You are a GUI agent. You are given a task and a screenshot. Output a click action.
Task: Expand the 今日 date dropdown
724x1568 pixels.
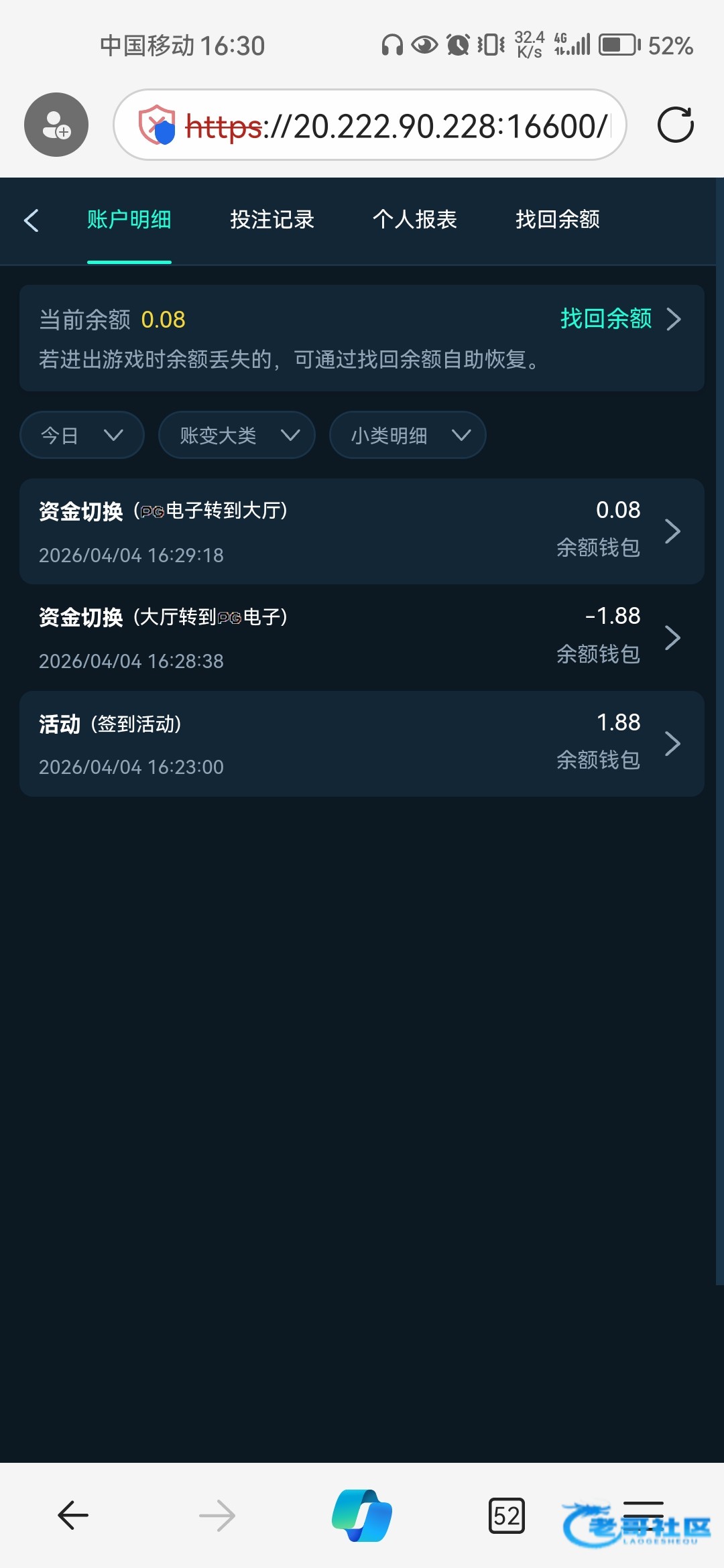tap(82, 436)
